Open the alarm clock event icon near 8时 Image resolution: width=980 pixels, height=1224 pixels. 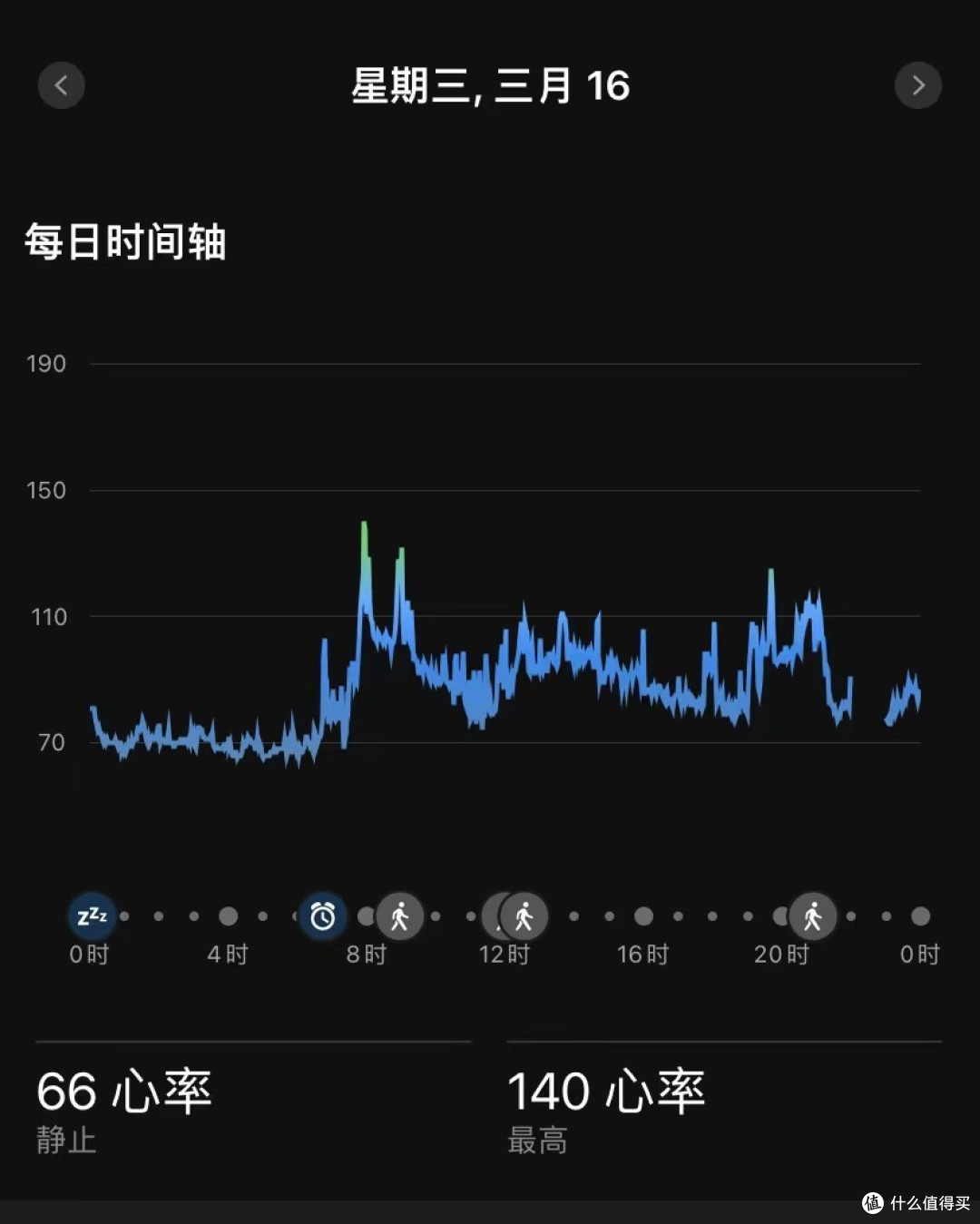pos(324,916)
